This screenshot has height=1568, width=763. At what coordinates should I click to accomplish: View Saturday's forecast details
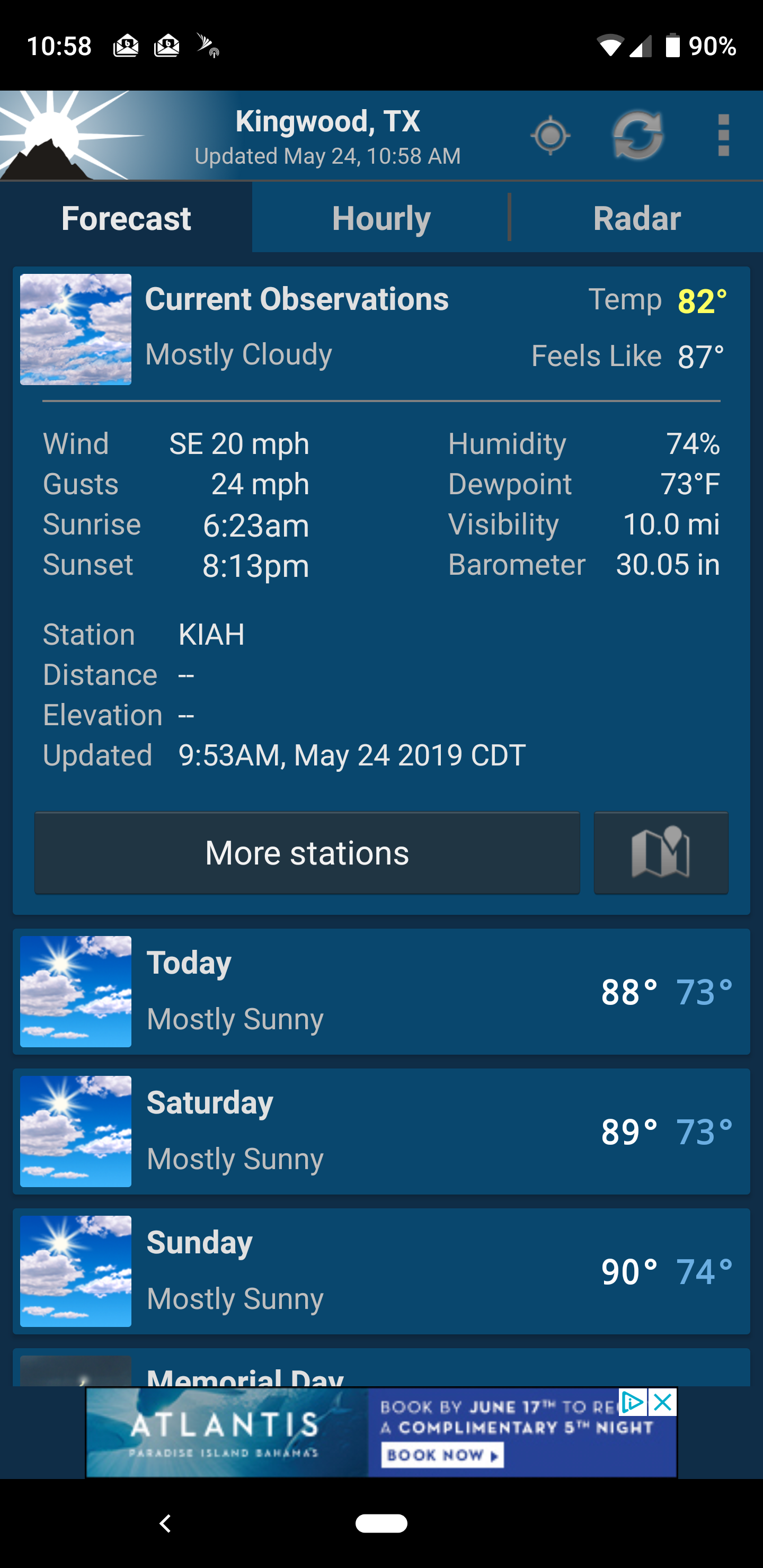pyautogui.click(x=381, y=1131)
